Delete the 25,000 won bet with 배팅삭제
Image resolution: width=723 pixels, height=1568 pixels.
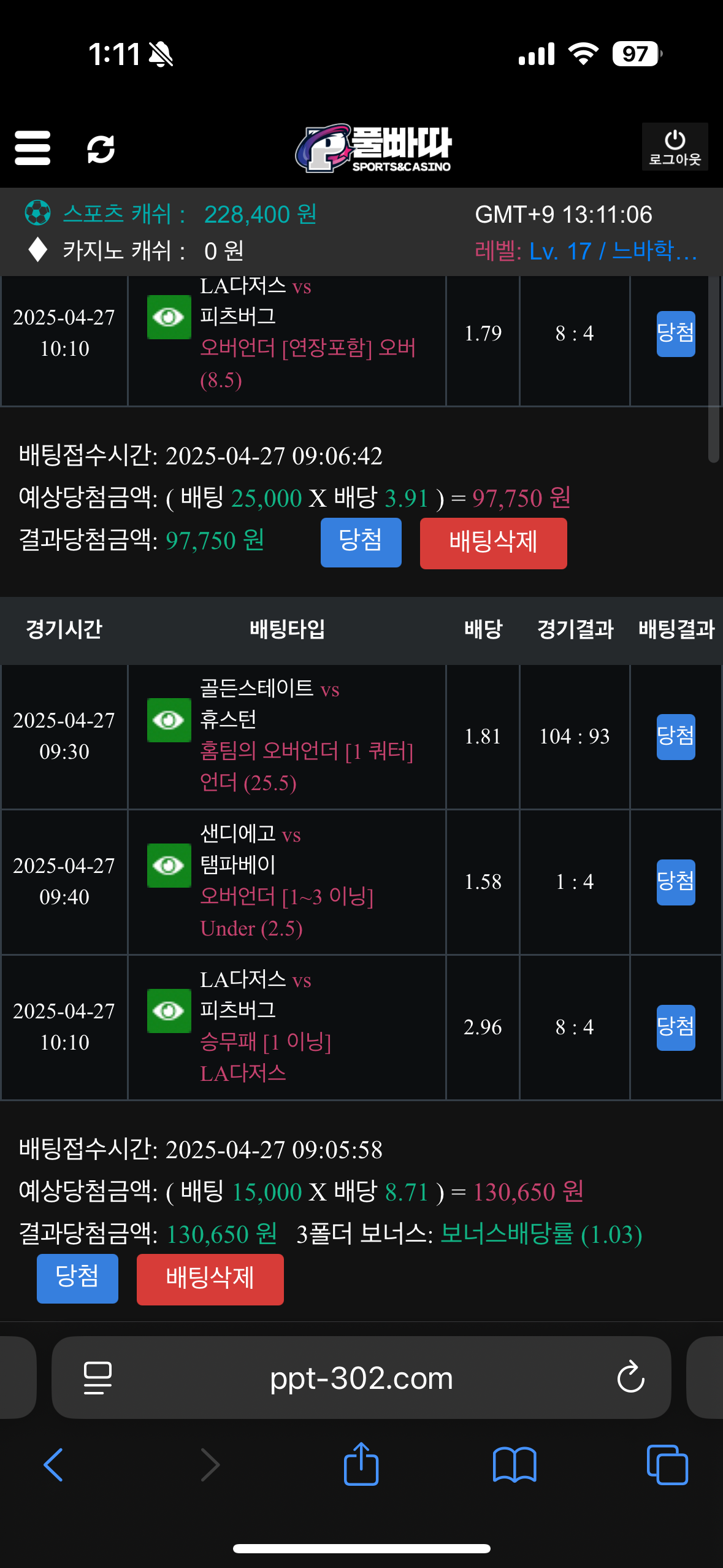coord(493,543)
